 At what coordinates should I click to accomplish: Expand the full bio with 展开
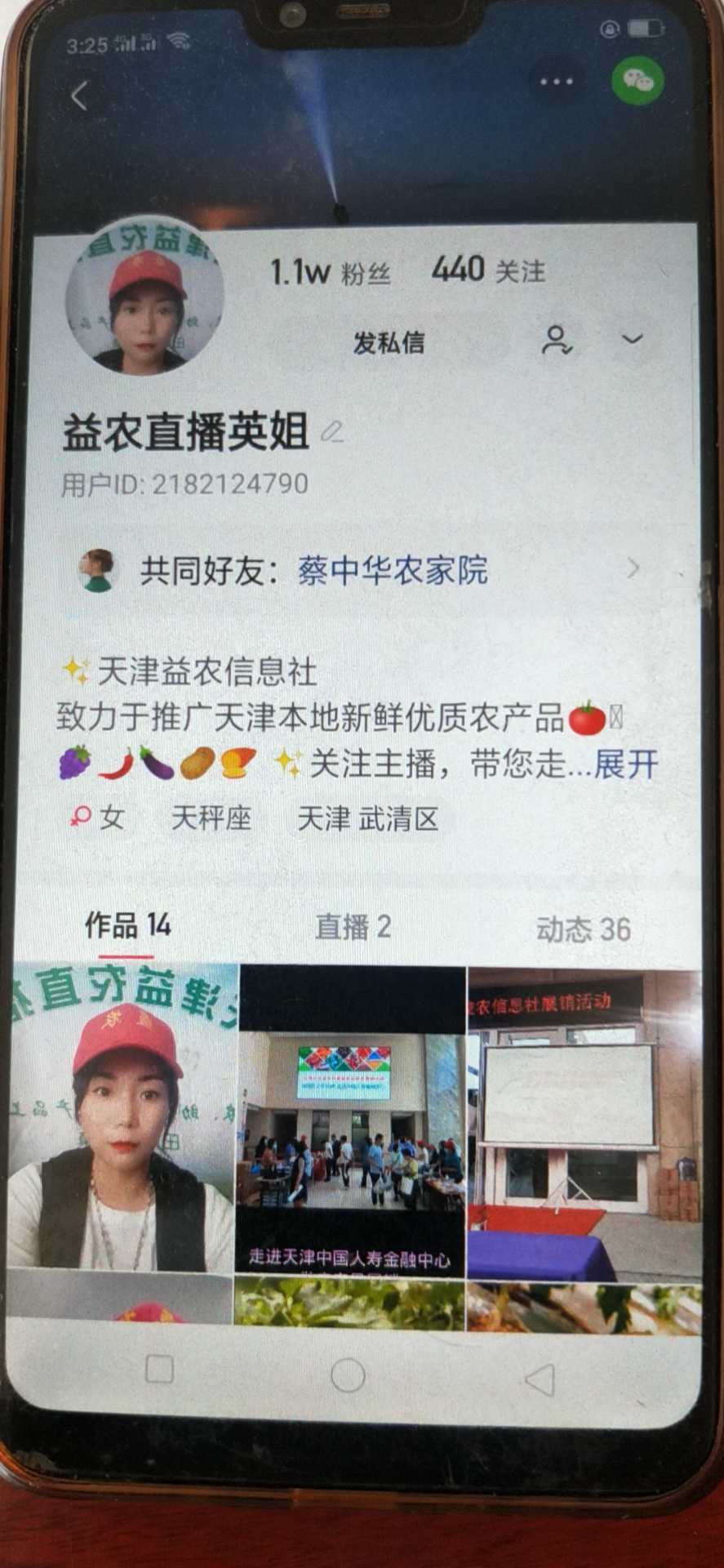(625, 765)
